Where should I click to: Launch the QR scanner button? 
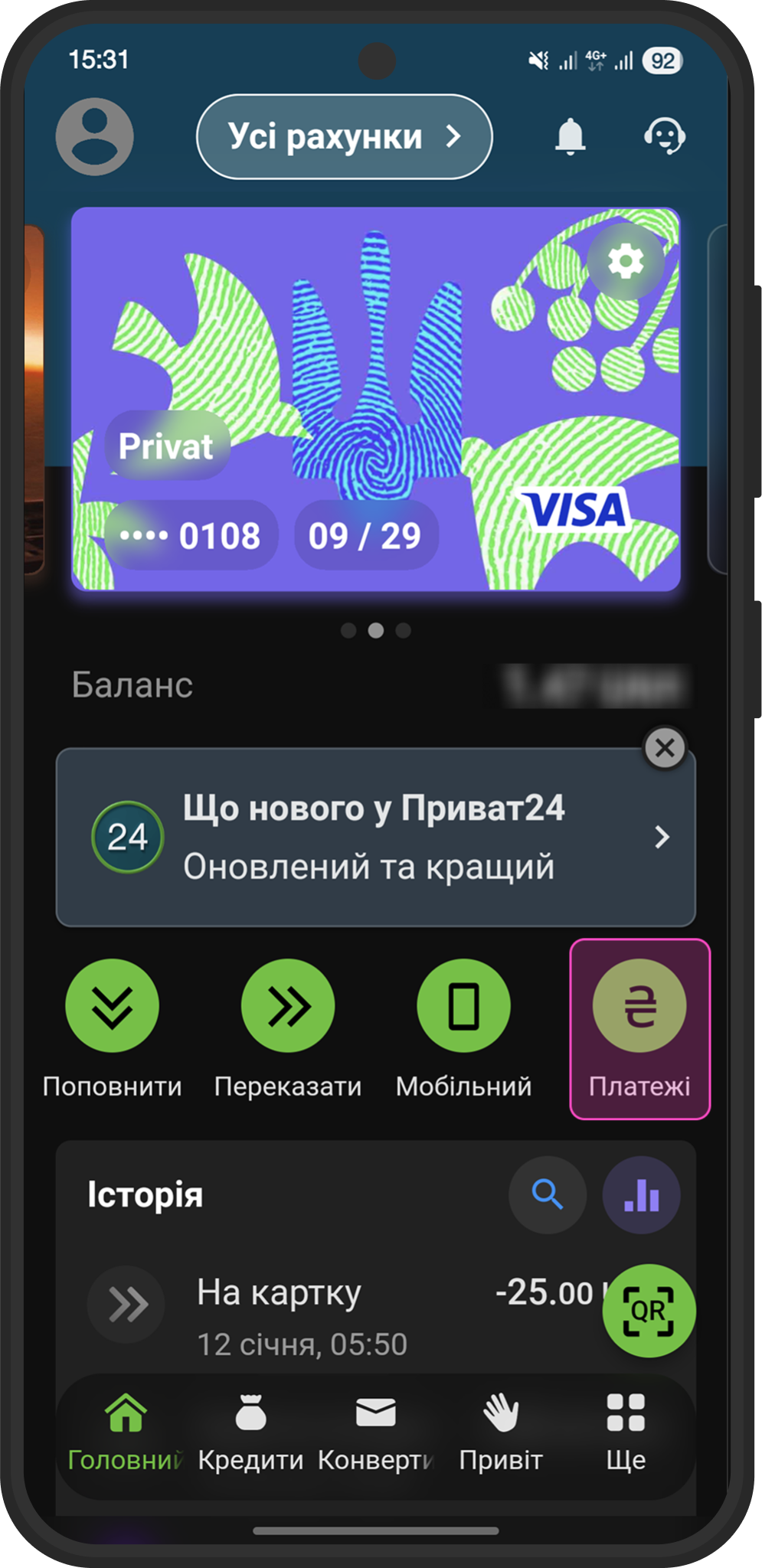tap(649, 1311)
